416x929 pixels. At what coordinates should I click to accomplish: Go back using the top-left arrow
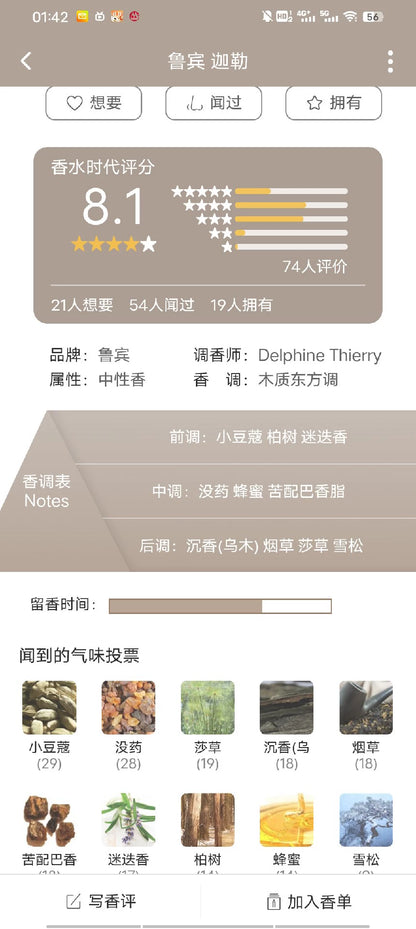(25, 61)
